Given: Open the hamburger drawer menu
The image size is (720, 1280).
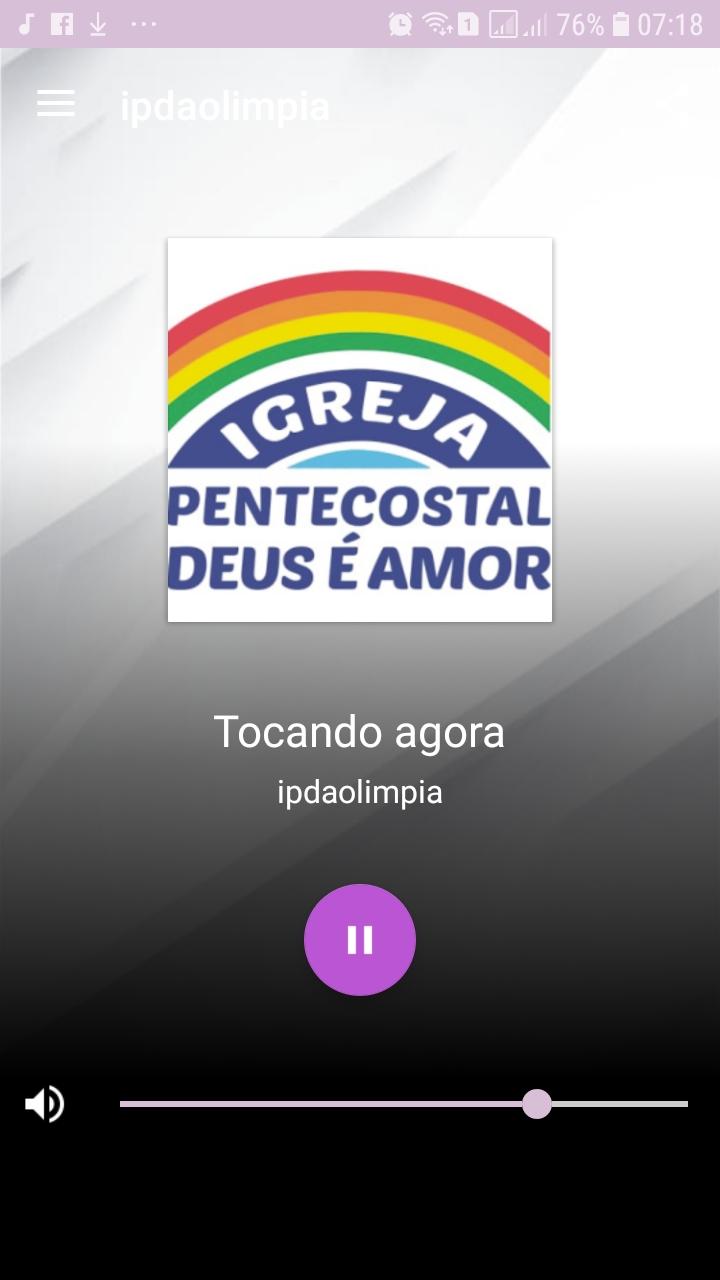Looking at the screenshot, I should tap(56, 103).
